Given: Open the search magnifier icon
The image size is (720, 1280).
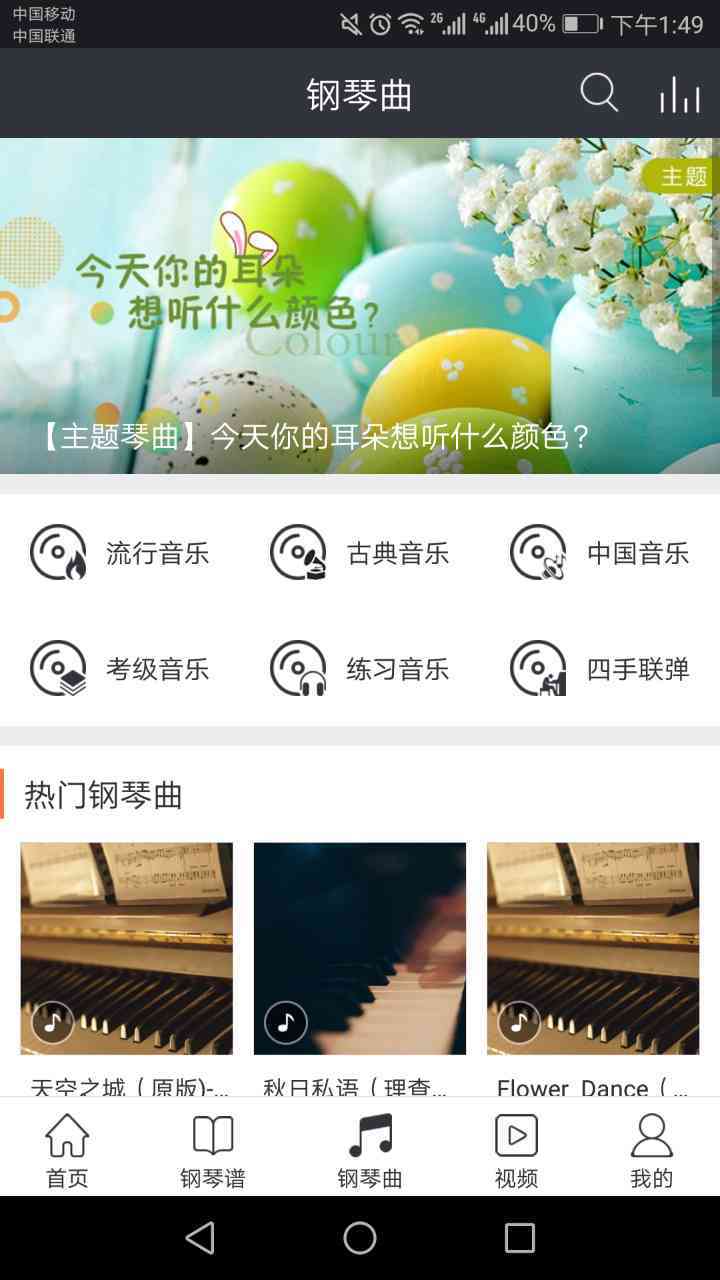Looking at the screenshot, I should [599, 93].
